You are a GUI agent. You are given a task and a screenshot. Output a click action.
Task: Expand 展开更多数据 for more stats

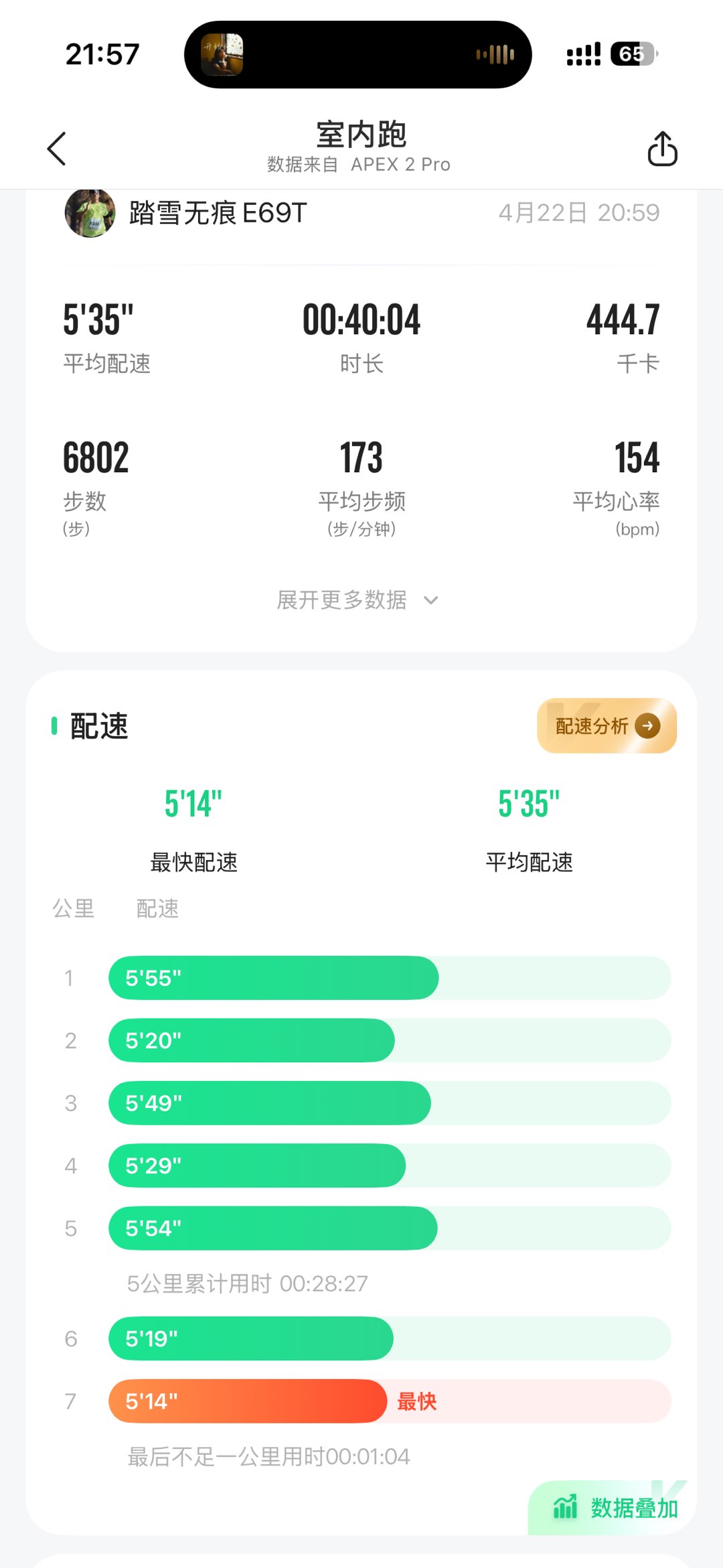tap(357, 599)
